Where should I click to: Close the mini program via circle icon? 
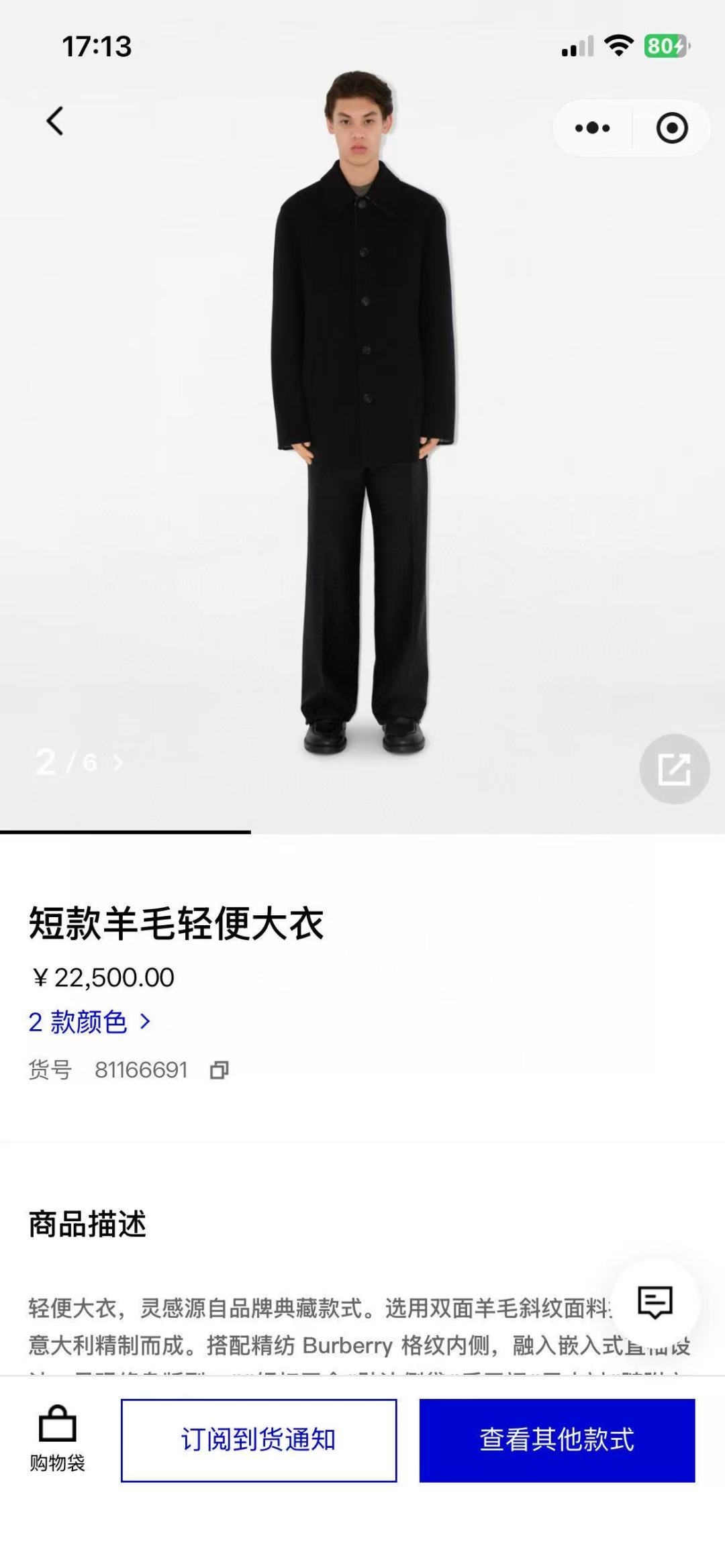click(x=671, y=127)
